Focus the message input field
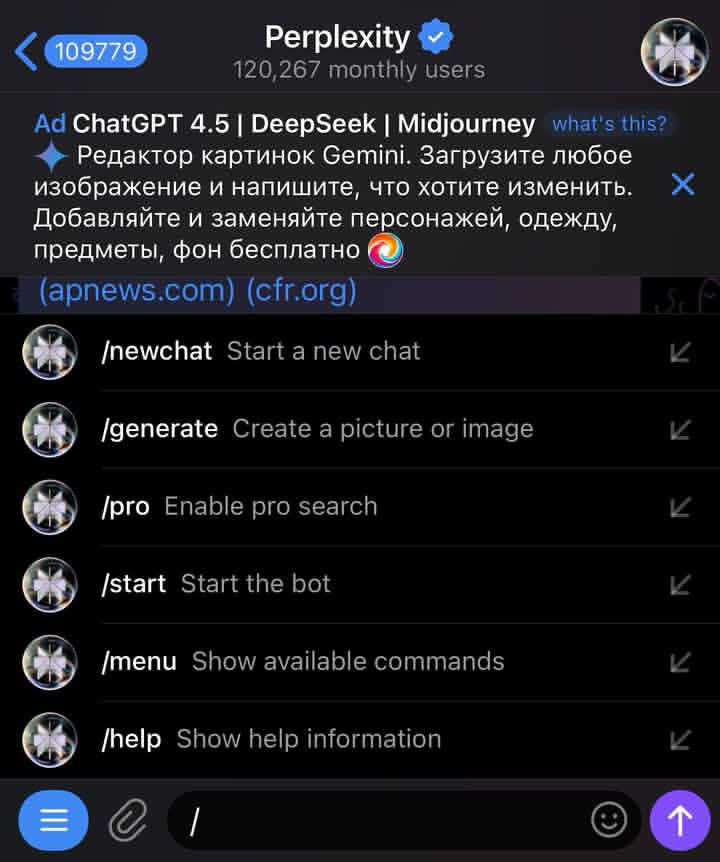Image resolution: width=720 pixels, height=862 pixels. point(380,821)
